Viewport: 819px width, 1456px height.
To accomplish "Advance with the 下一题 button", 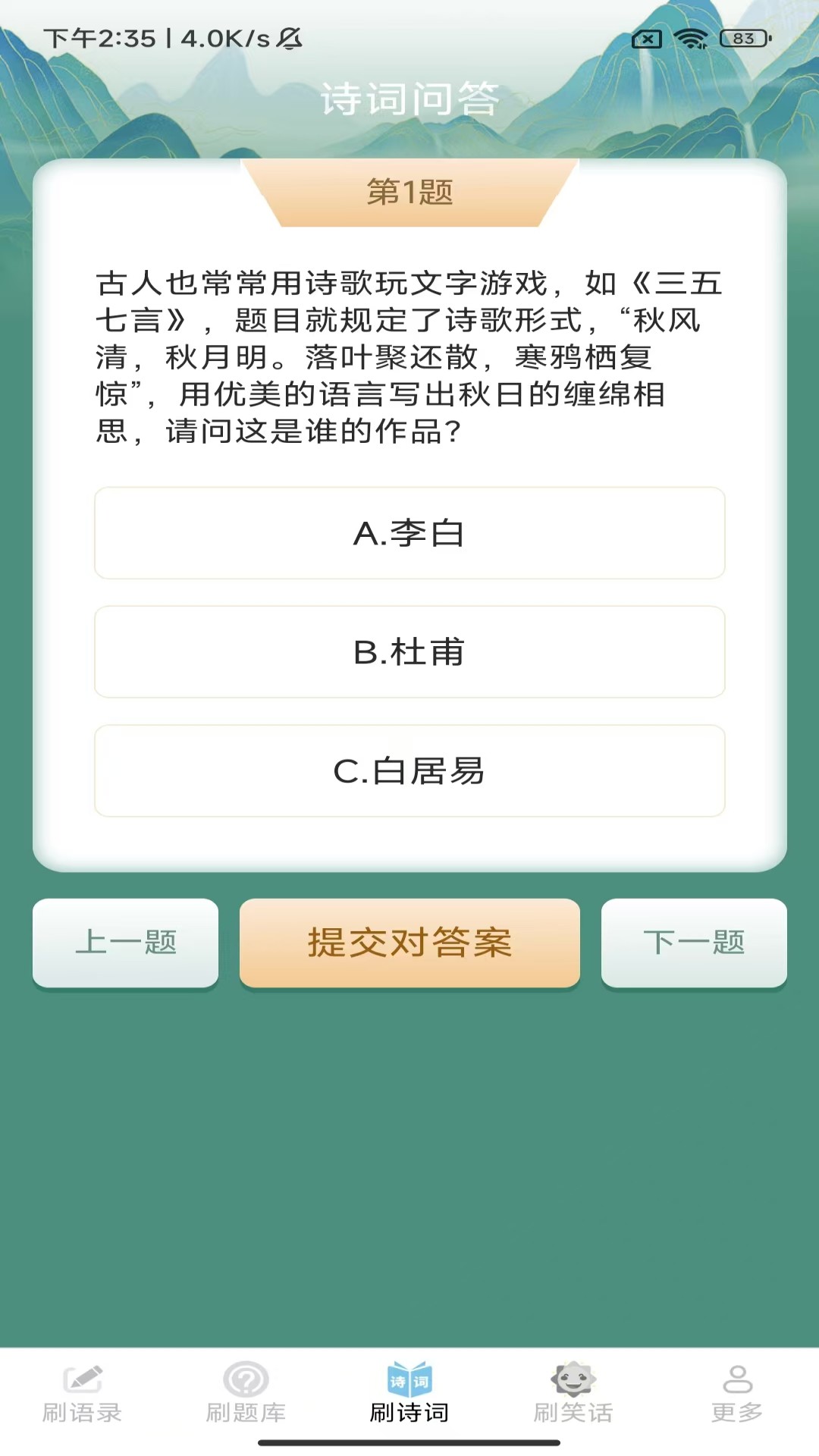I will pos(694,943).
